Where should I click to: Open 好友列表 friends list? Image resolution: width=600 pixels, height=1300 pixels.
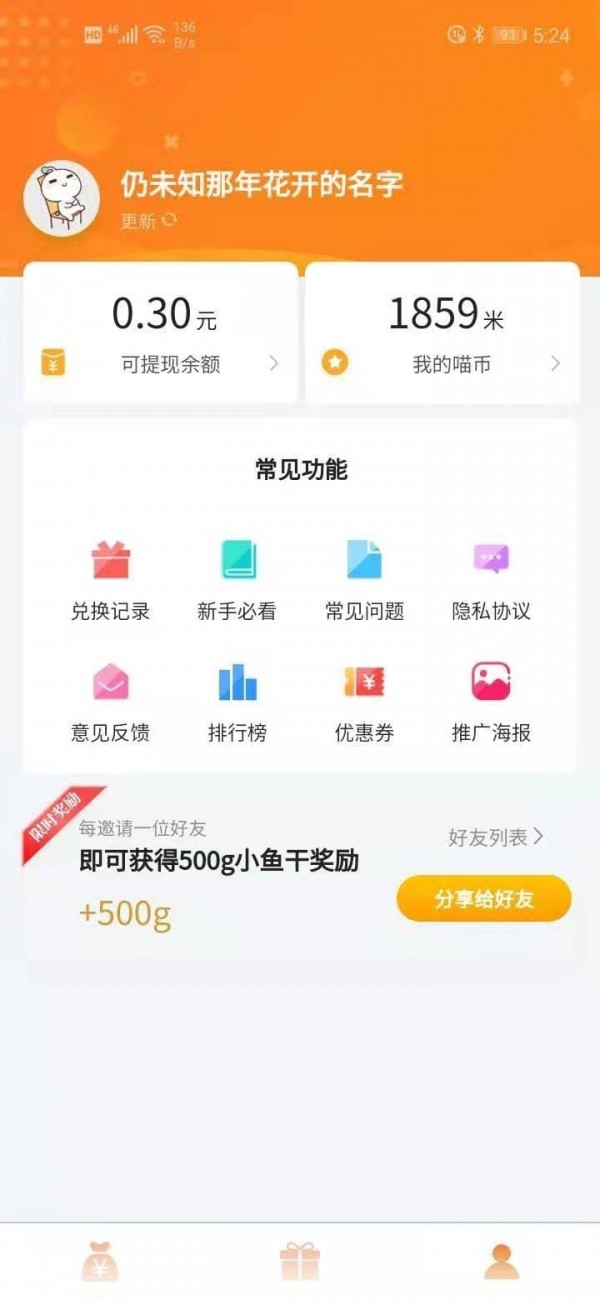point(495,838)
